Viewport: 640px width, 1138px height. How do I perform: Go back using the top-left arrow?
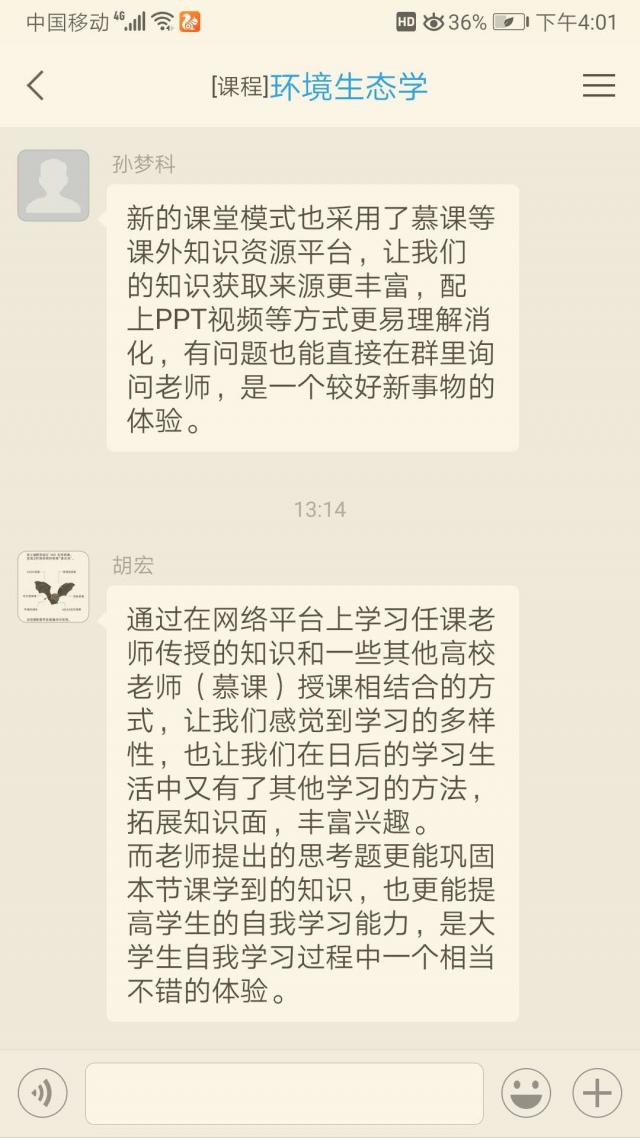(36, 86)
